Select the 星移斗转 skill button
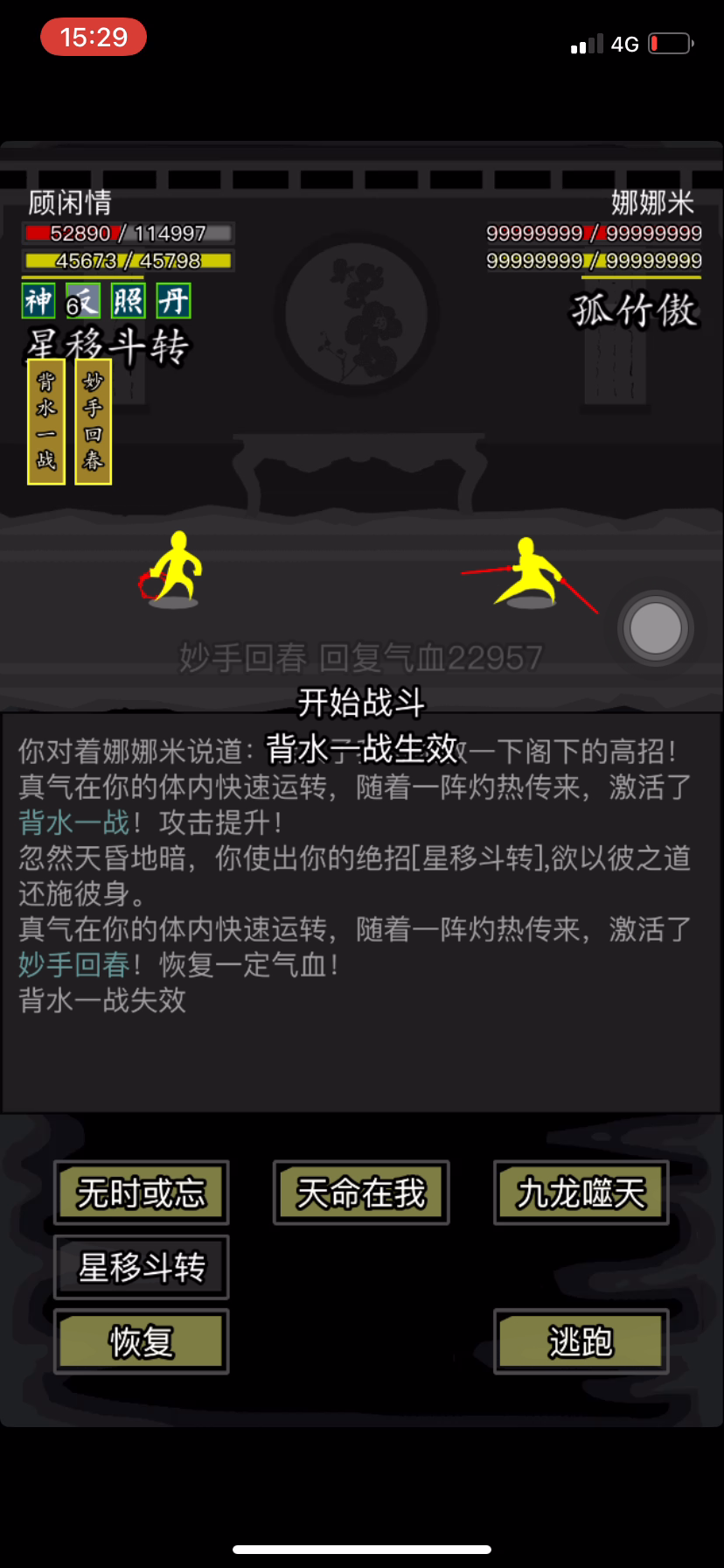724x1568 pixels. click(x=142, y=1267)
